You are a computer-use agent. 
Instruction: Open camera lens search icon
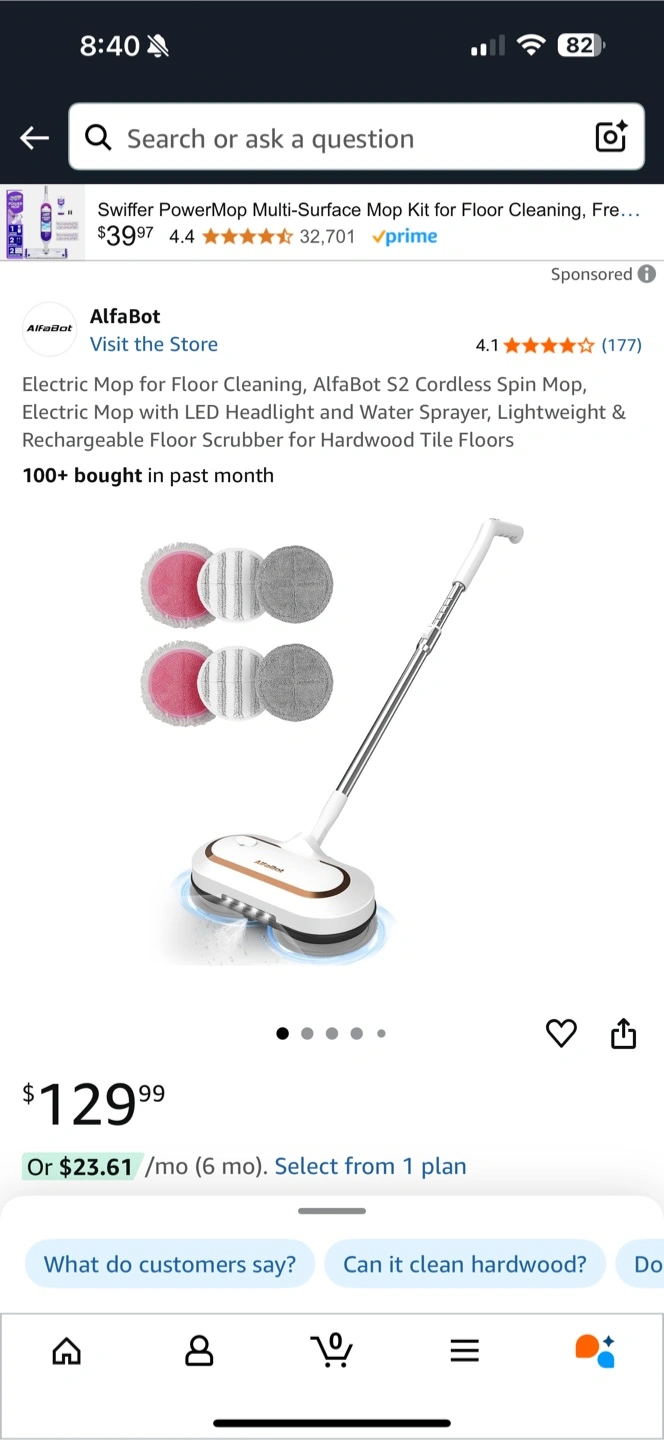click(x=611, y=137)
